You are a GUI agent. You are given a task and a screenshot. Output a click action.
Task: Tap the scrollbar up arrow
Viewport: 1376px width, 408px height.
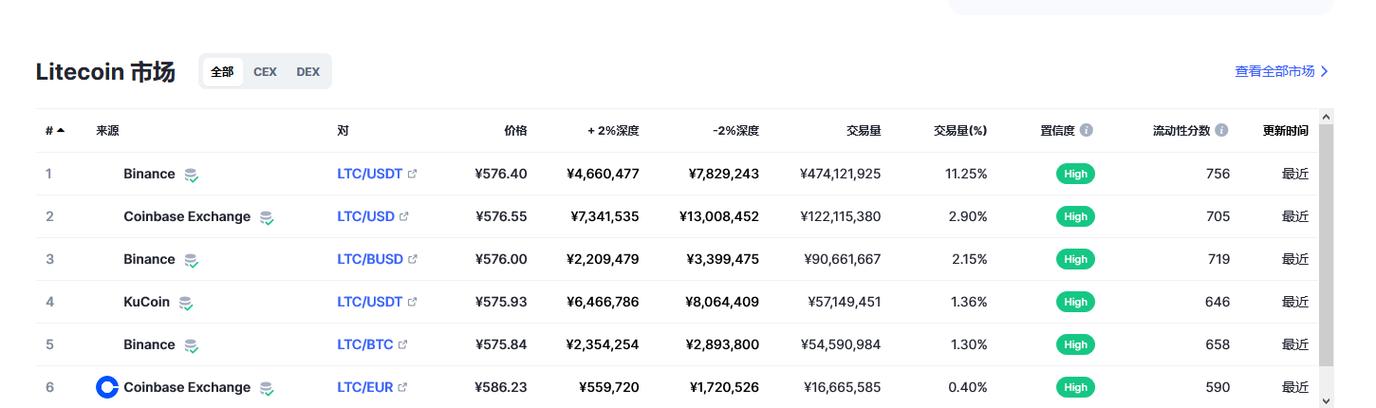(1326, 117)
